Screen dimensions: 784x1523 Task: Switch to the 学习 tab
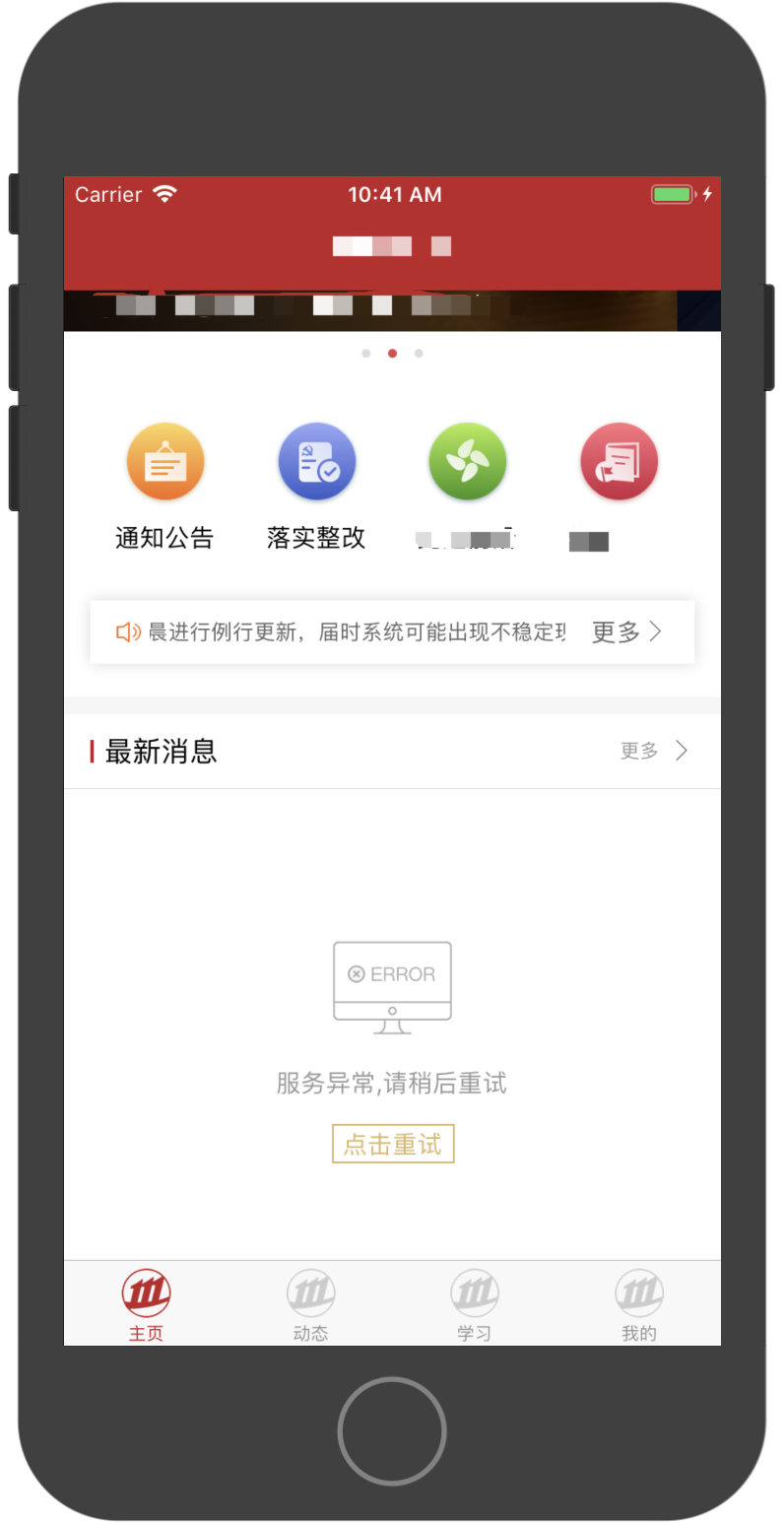point(474,1306)
